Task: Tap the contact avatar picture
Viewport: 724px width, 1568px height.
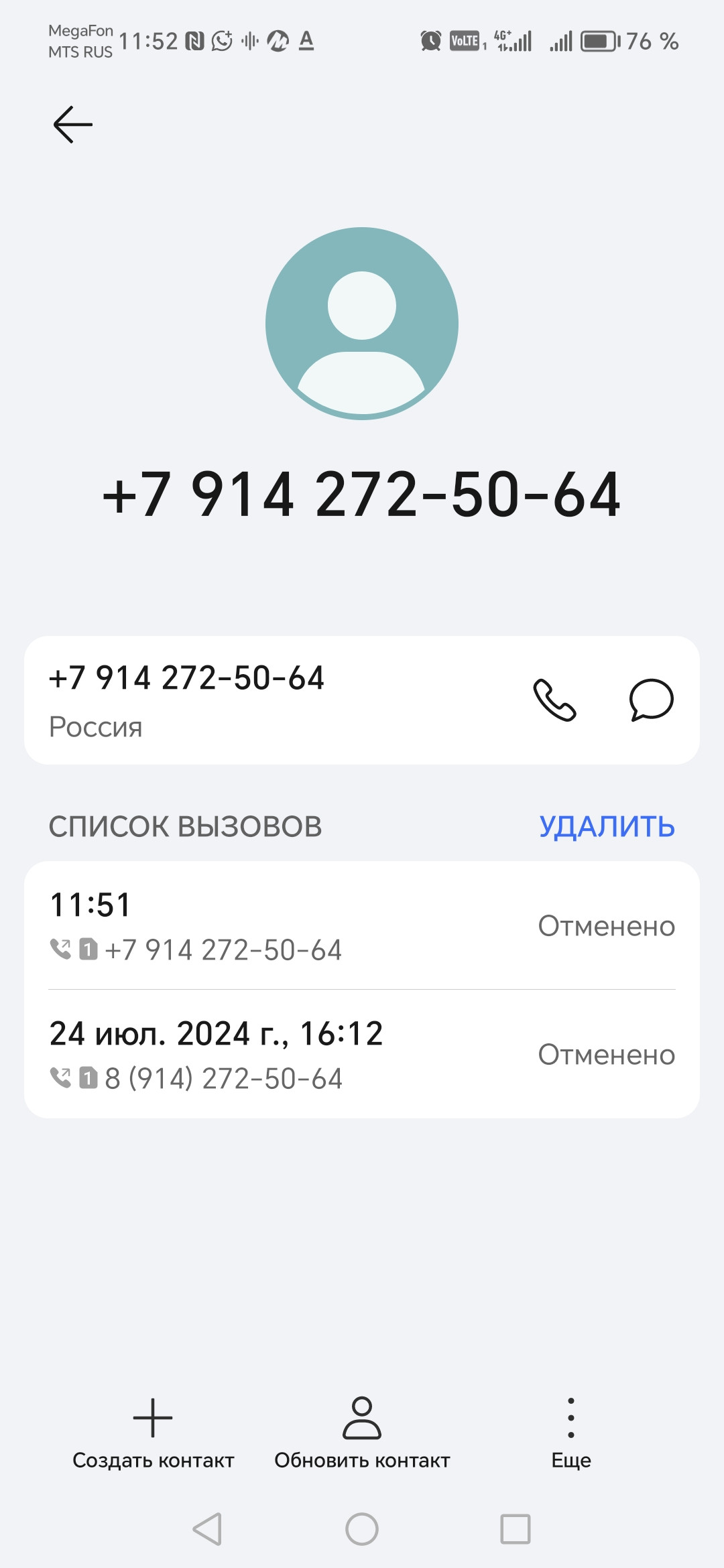Action: coord(362,324)
